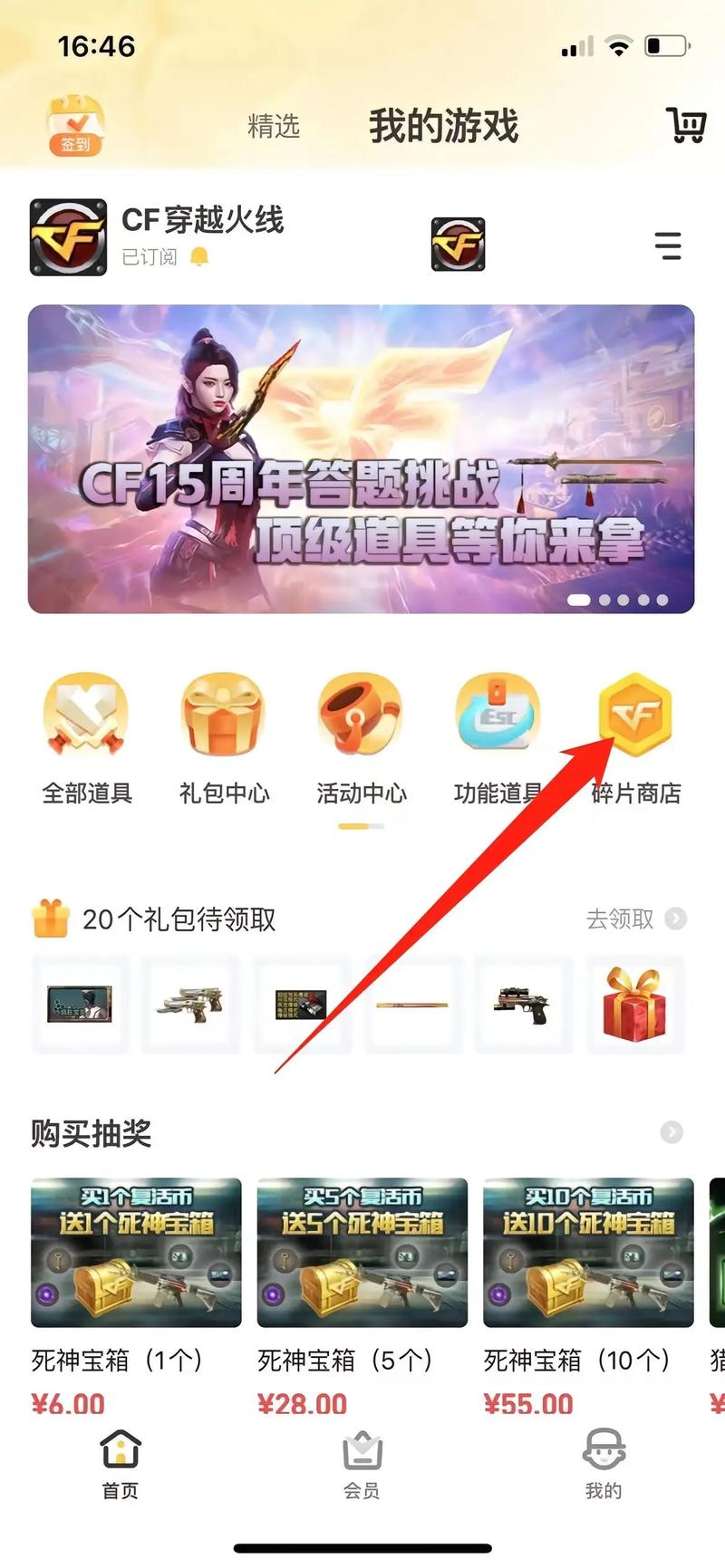Screen dimensions: 725x1568
Task: Switch to the 首页 tab
Action: point(121,1466)
